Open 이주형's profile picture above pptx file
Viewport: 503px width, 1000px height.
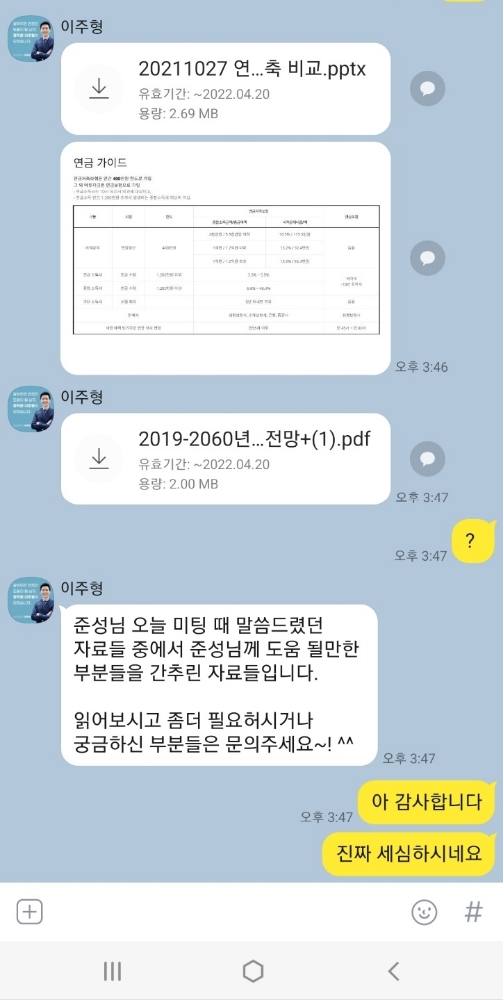pos(31,39)
